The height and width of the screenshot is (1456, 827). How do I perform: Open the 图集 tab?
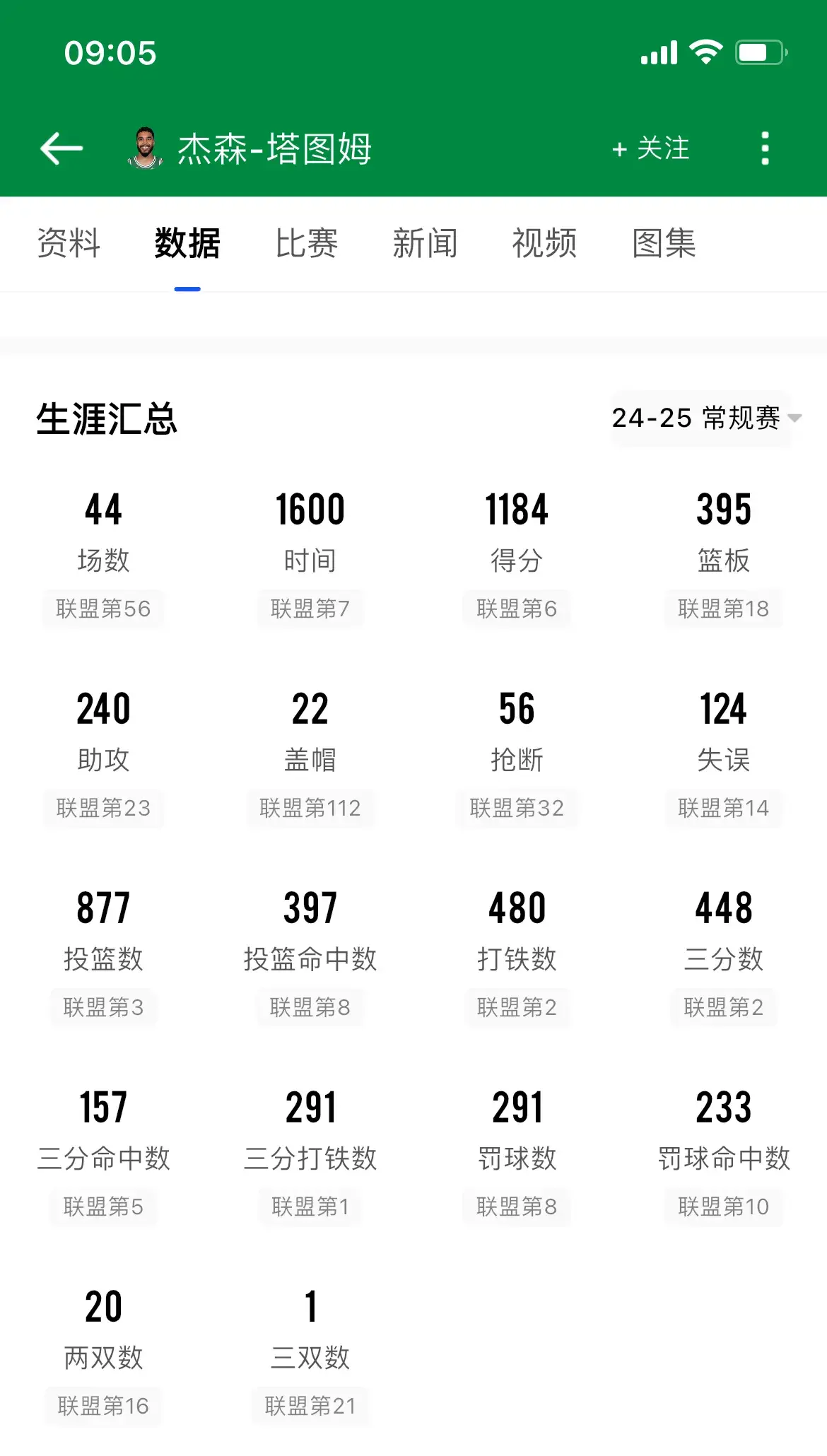[664, 244]
